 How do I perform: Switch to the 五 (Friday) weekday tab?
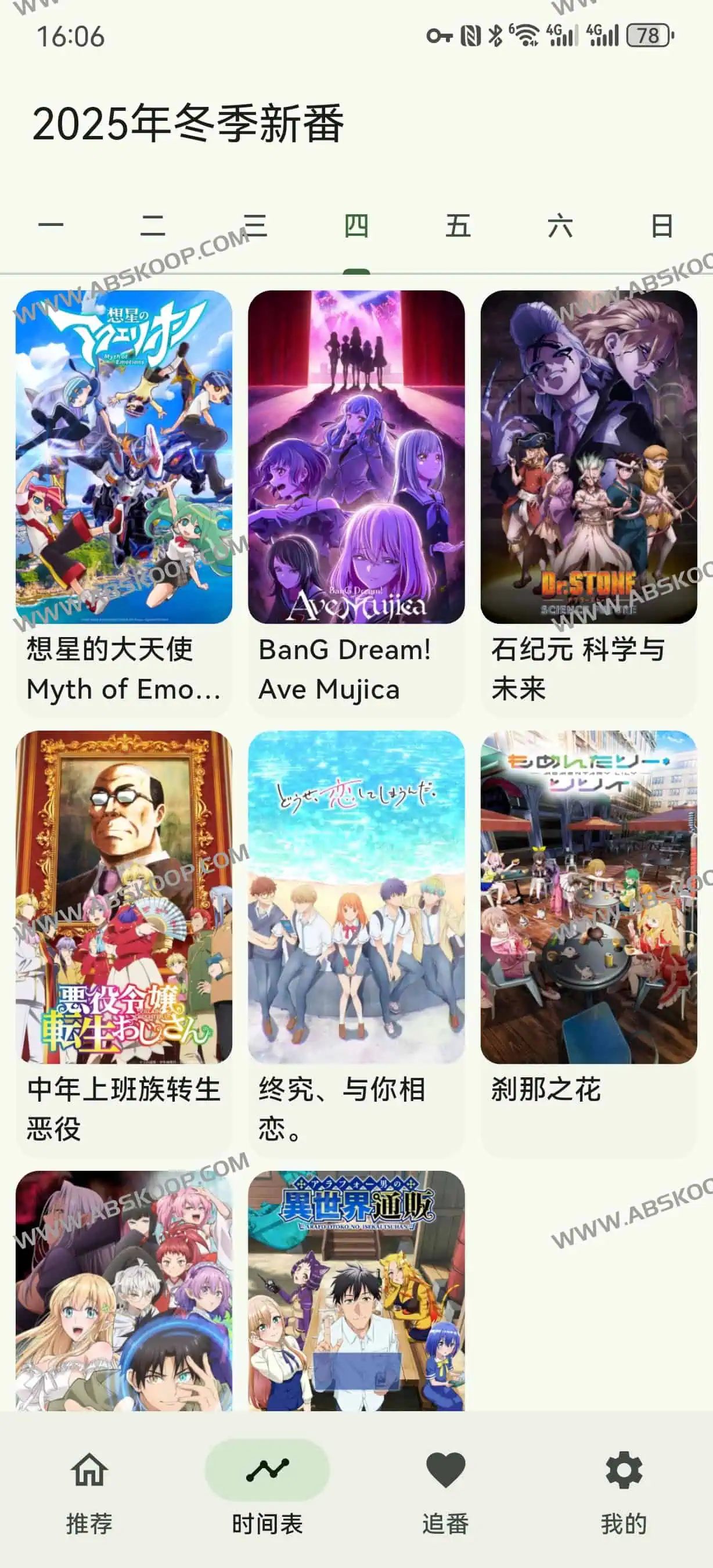click(458, 228)
